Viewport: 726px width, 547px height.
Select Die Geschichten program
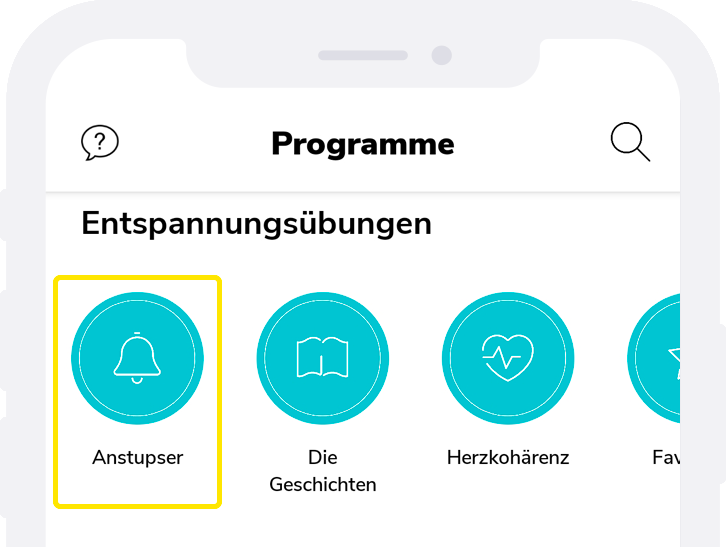click(322, 358)
